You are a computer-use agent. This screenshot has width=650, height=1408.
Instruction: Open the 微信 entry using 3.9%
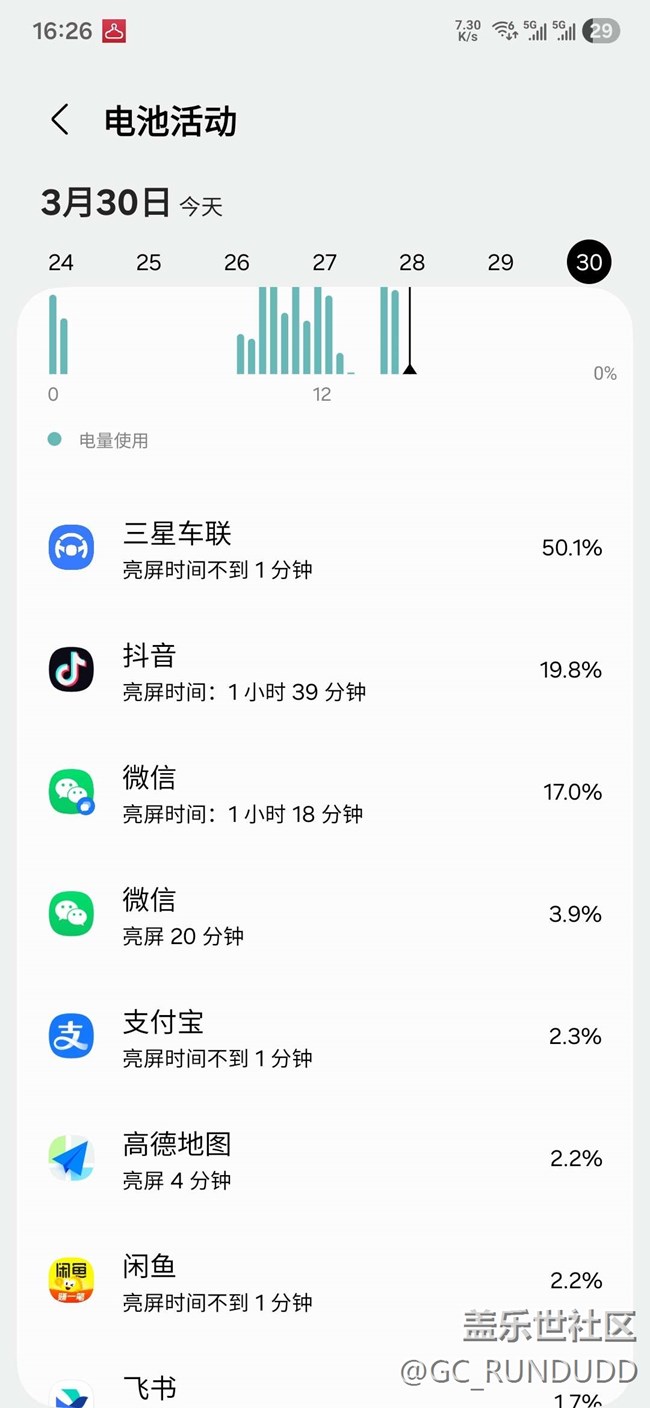[x=325, y=914]
